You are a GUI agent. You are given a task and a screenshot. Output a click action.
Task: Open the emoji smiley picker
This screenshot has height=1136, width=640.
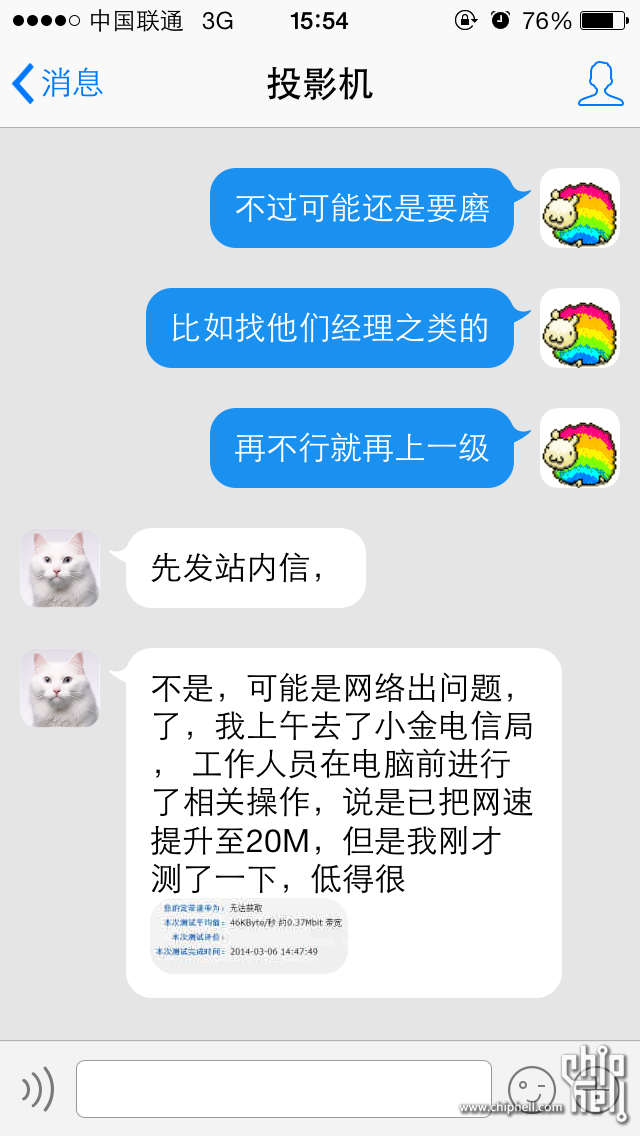[531, 1089]
